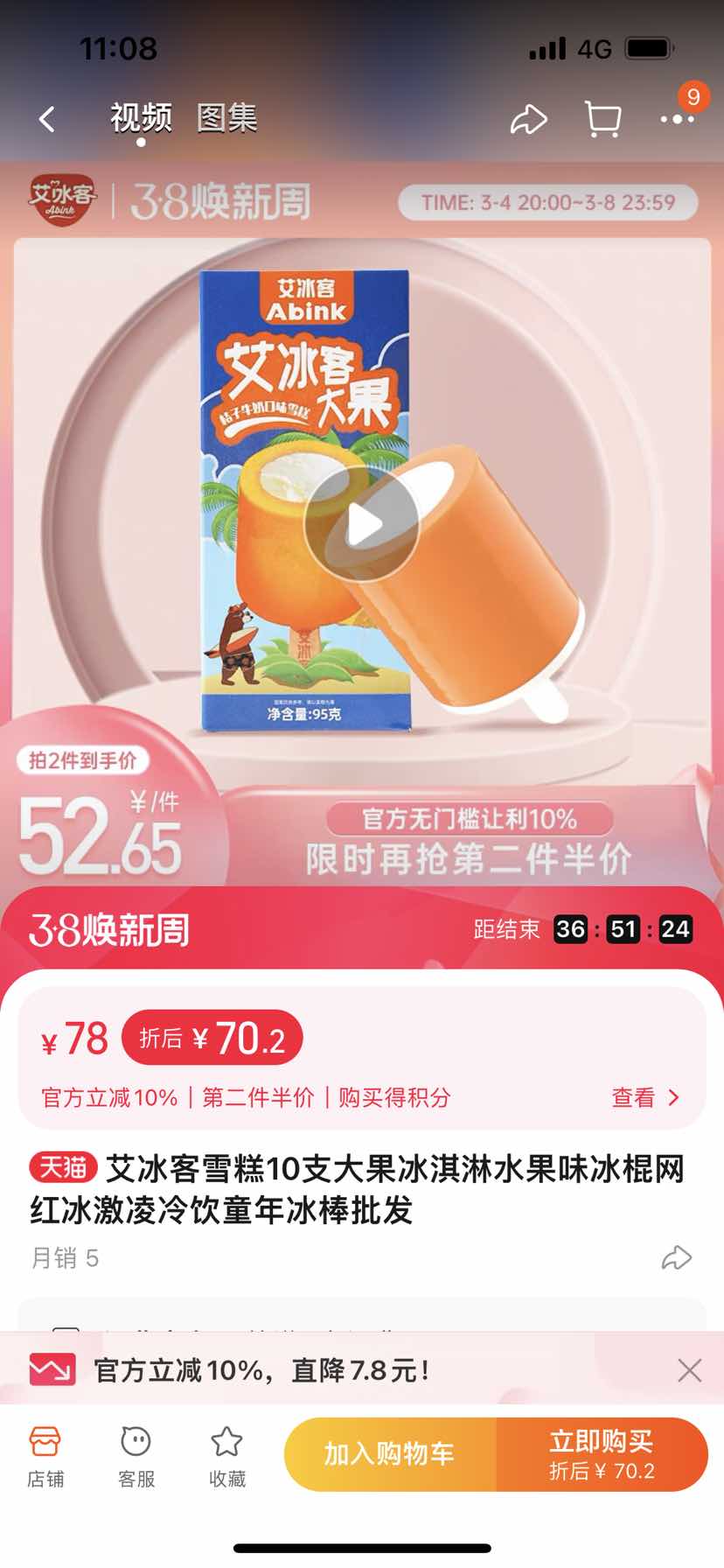Open the shopping cart
The height and width of the screenshot is (1568, 724).
[x=602, y=119]
